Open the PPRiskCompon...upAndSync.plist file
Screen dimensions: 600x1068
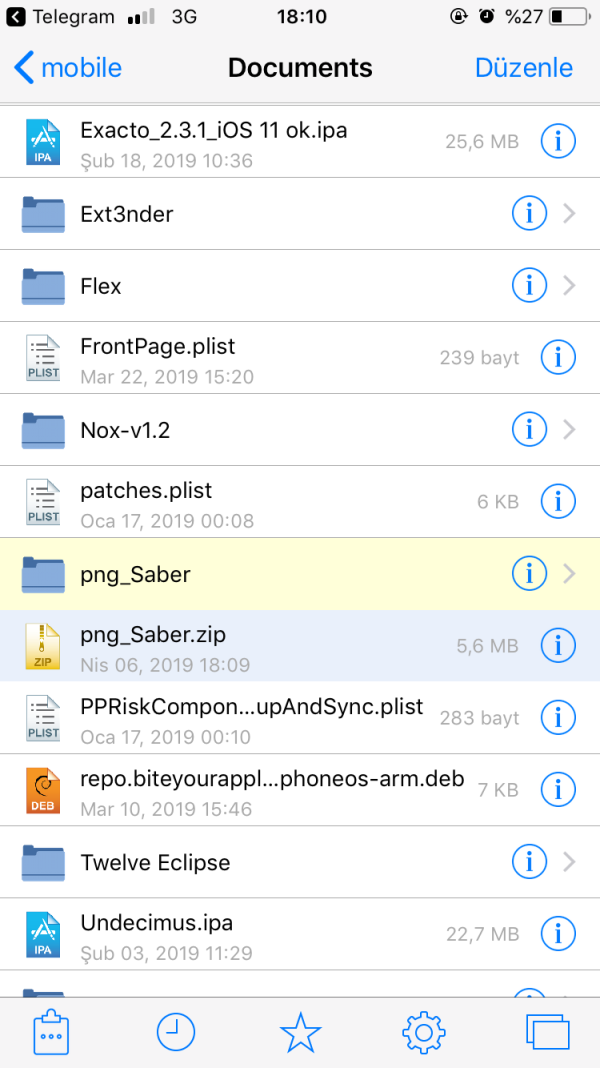(251, 718)
